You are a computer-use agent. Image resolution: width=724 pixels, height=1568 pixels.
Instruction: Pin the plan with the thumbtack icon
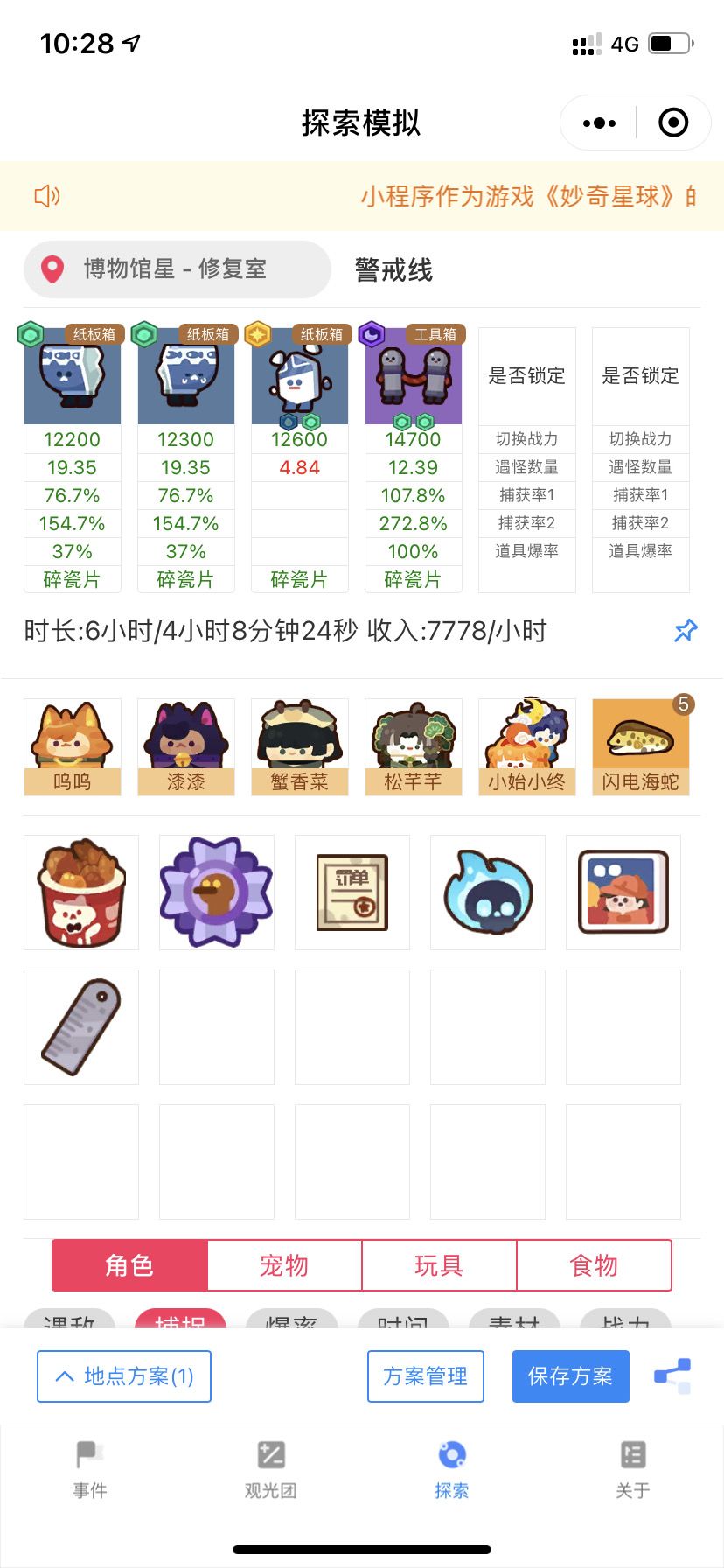pyautogui.click(x=685, y=631)
